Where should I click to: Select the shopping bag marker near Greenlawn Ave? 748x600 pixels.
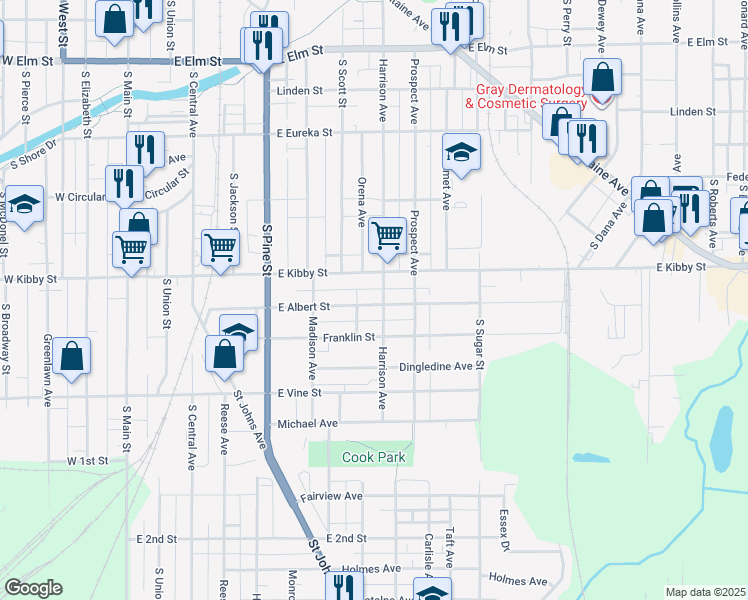click(72, 360)
